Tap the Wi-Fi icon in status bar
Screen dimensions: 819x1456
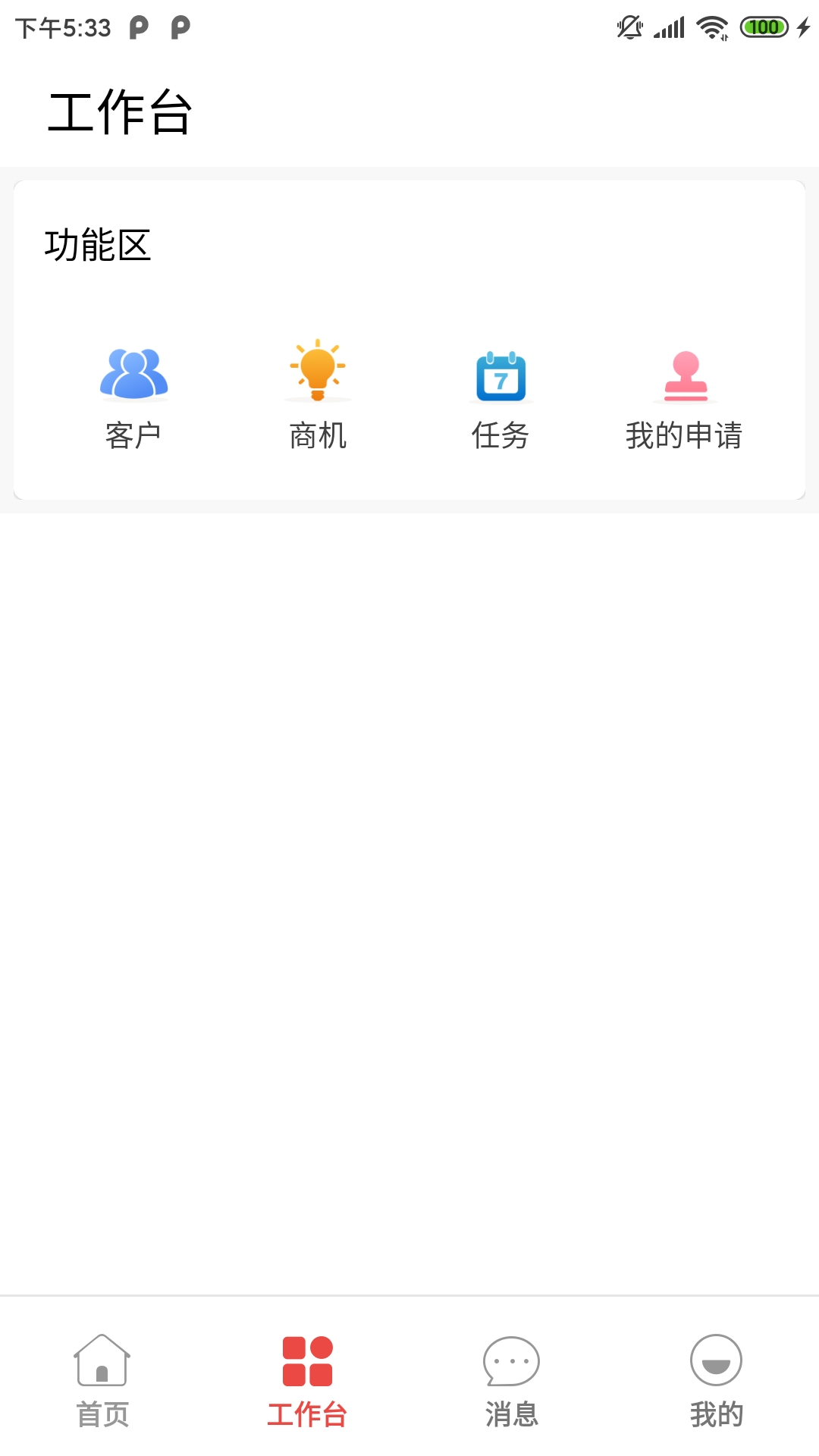pos(713,26)
